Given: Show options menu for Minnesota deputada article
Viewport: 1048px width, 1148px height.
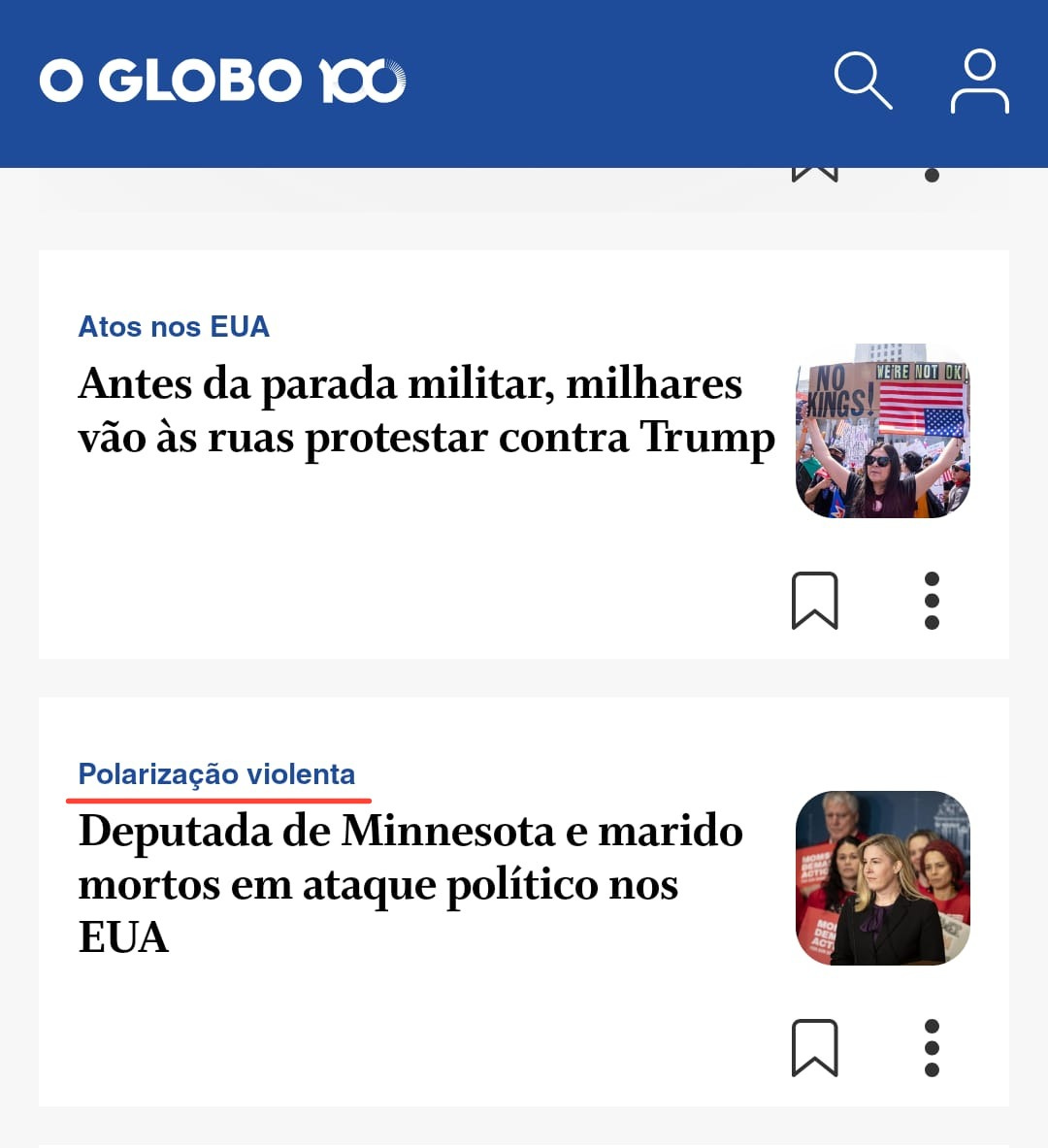Looking at the screenshot, I should (932, 1048).
